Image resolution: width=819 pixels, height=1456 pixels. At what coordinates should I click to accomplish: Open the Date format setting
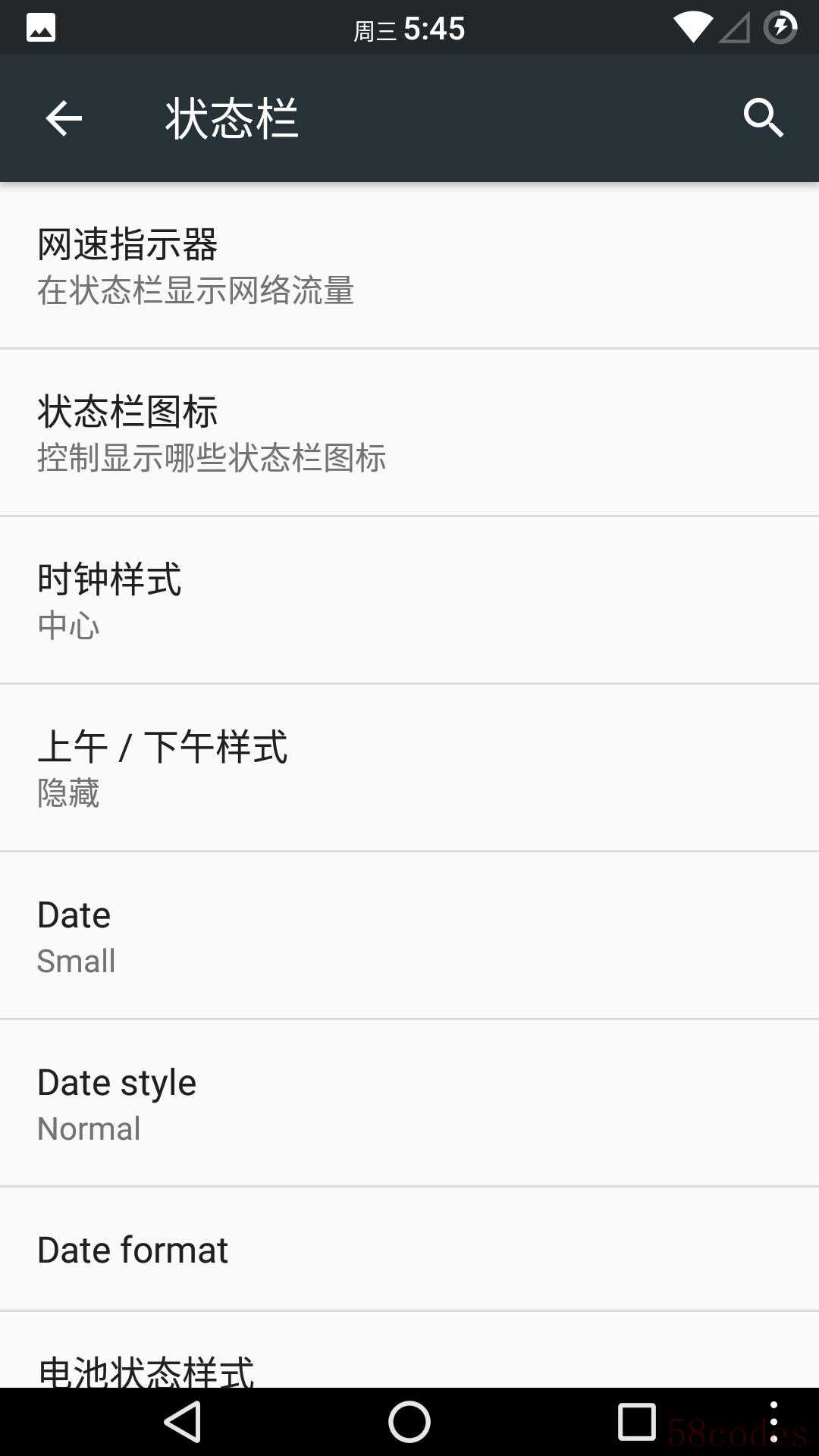tap(409, 1250)
